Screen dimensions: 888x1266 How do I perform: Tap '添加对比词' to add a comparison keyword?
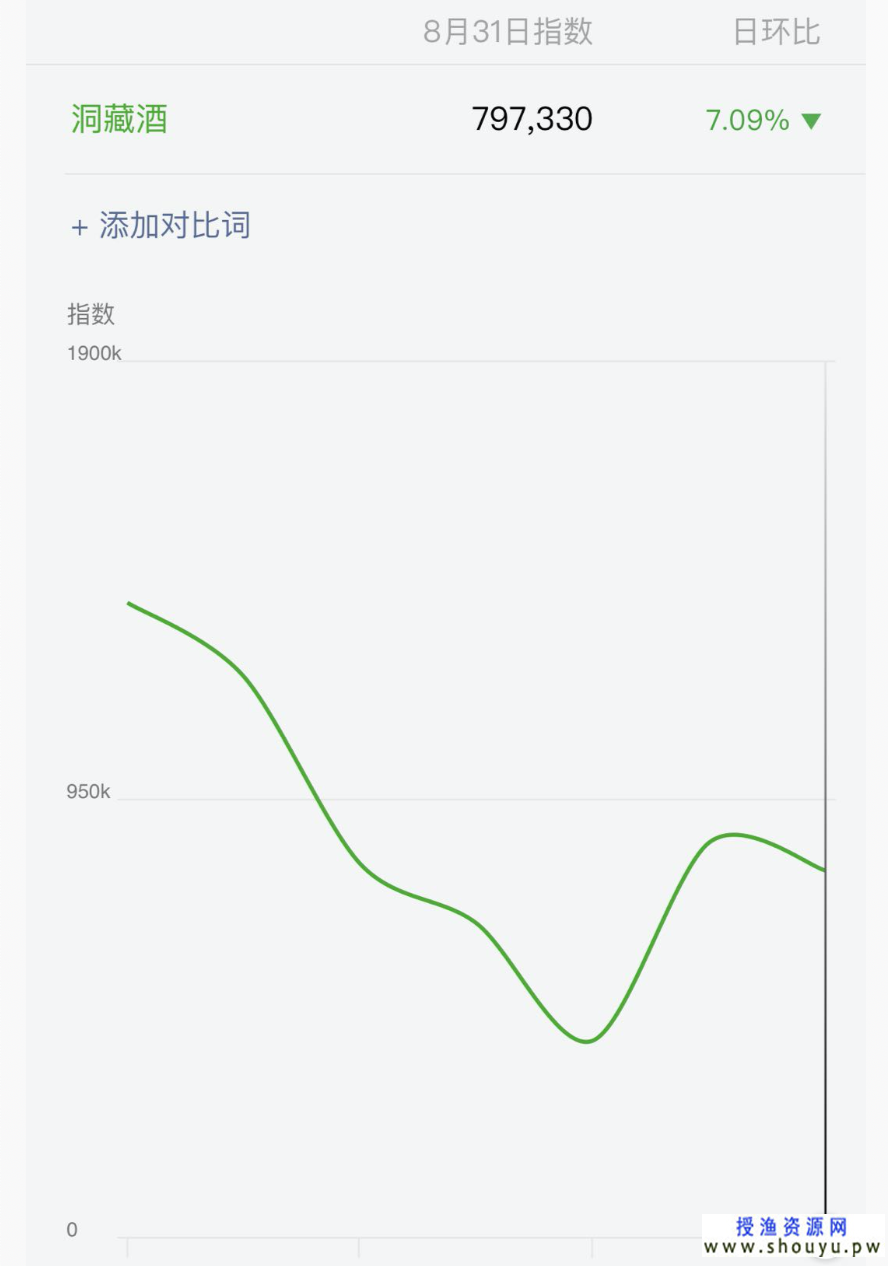click(162, 226)
